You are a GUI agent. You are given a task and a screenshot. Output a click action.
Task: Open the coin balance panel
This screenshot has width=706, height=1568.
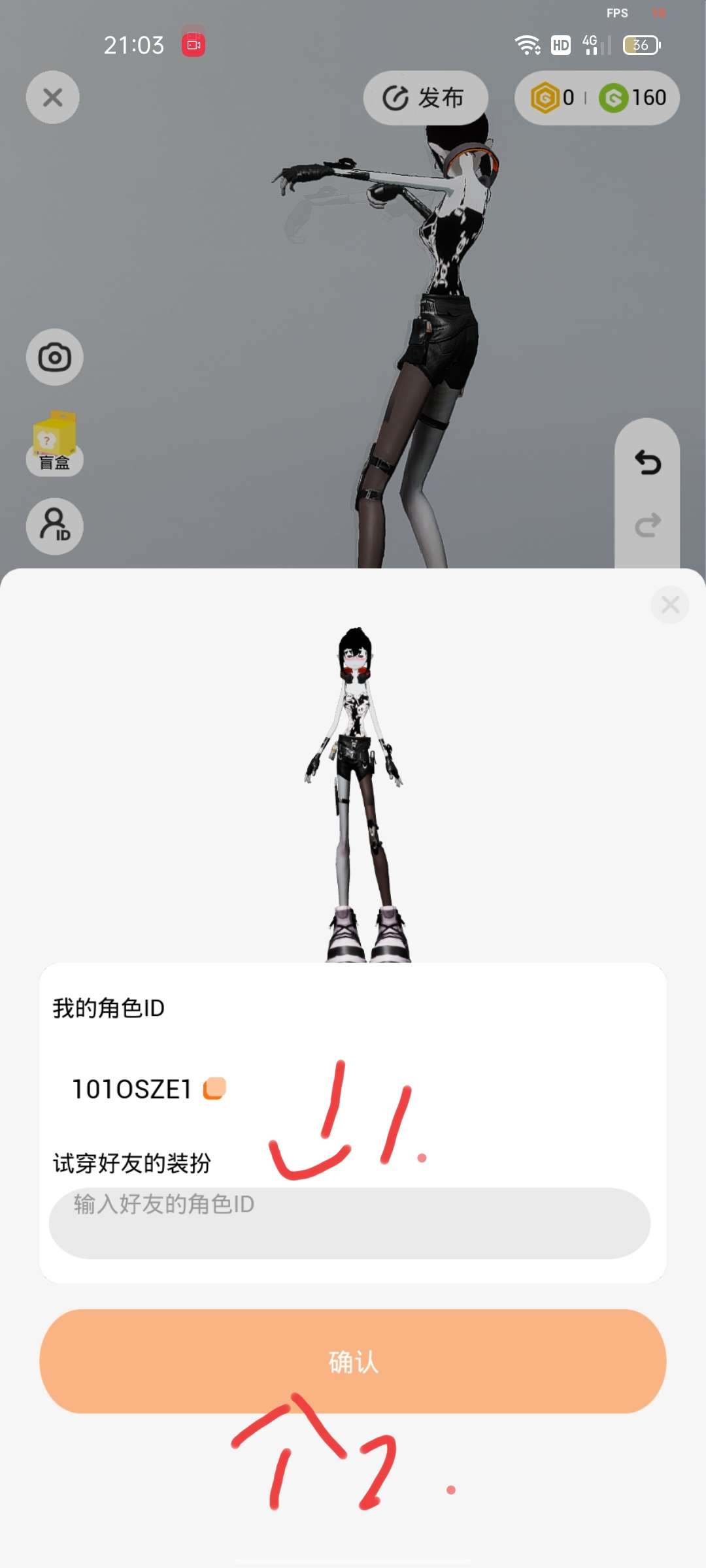coord(597,98)
